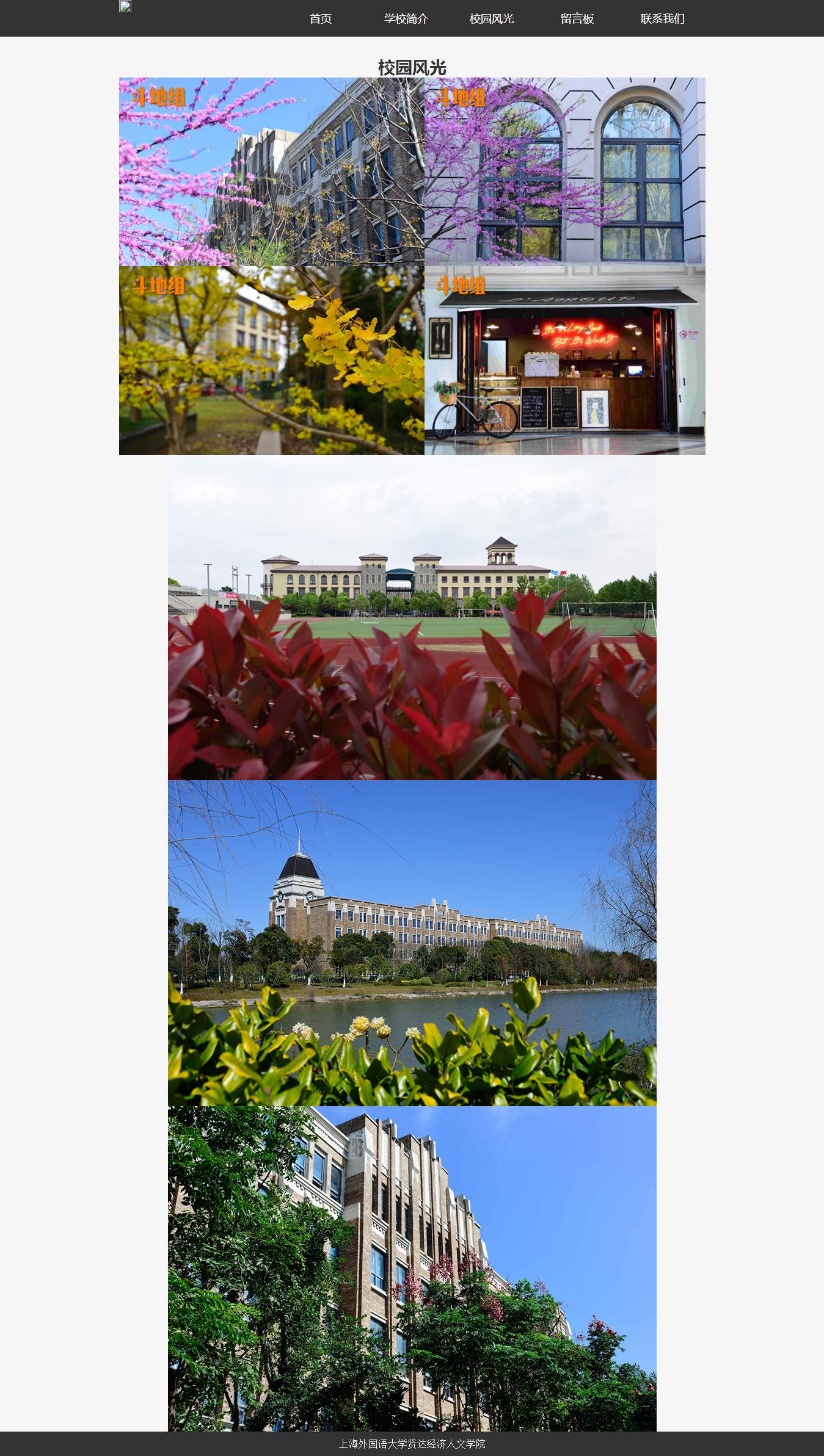Go to the 首页 page
The width and height of the screenshot is (824, 1456).
pos(320,19)
